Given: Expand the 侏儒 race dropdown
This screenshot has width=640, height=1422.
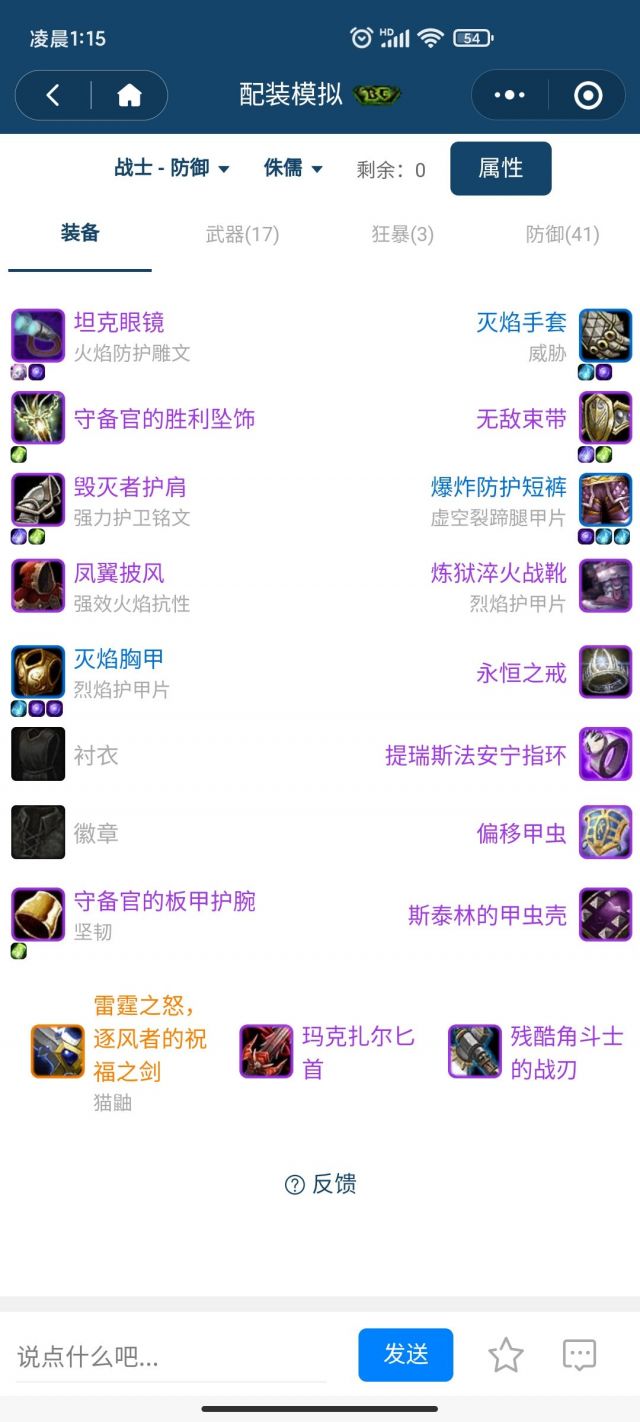Looking at the screenshot, I should [293, 168].
